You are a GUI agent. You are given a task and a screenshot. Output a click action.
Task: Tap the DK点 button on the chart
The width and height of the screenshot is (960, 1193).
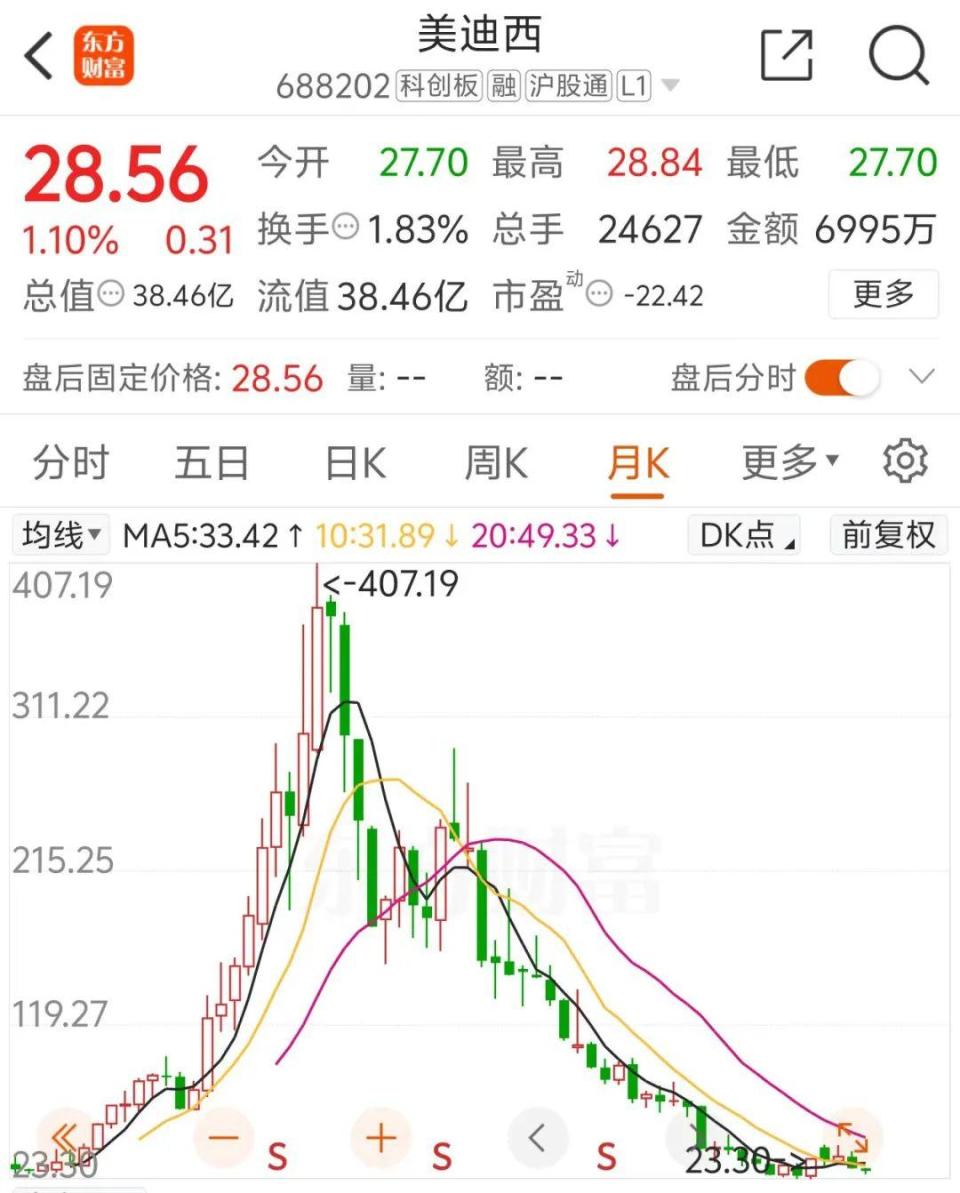point(744,535)
